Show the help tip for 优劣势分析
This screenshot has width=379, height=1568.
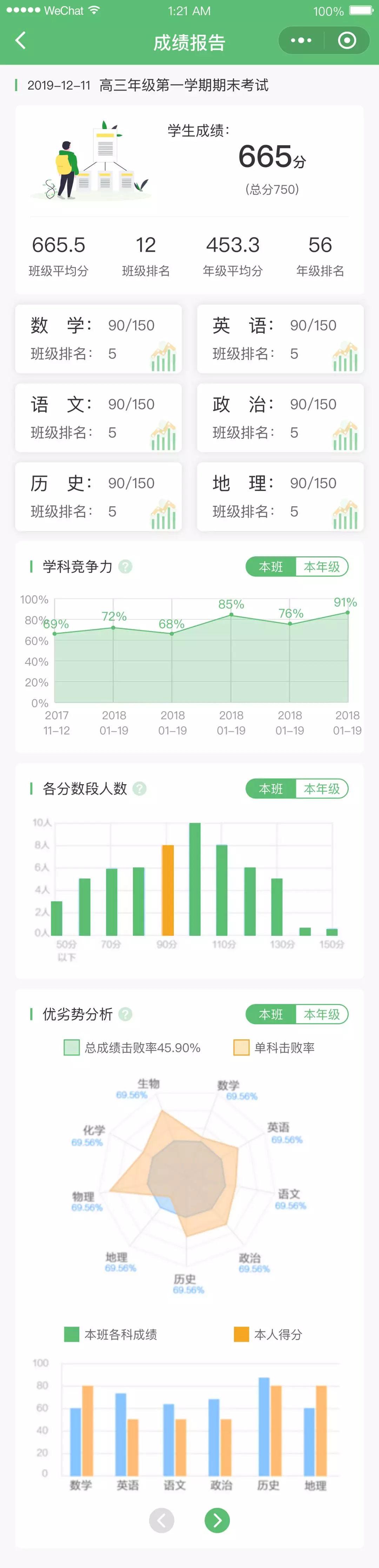125,1014
